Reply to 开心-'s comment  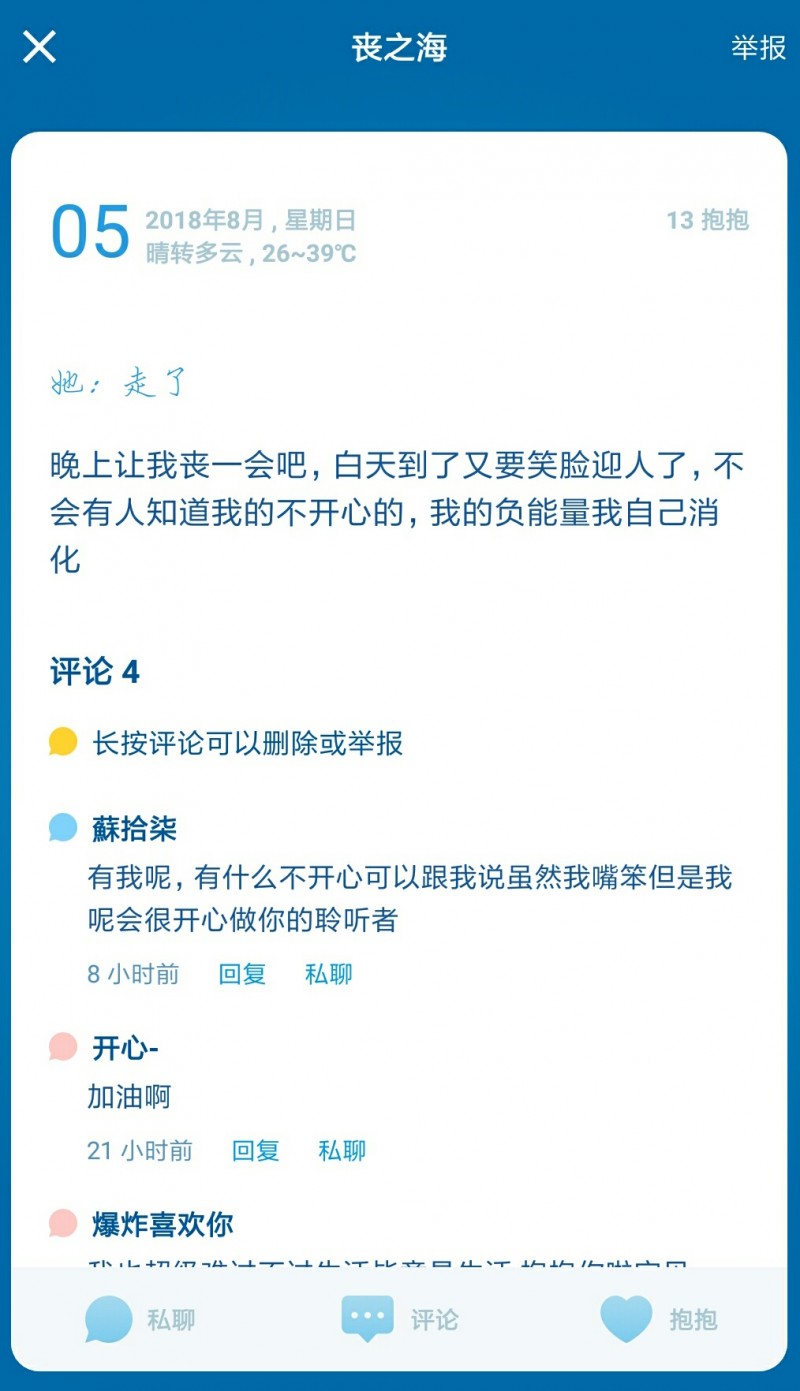click(255, 1151)
